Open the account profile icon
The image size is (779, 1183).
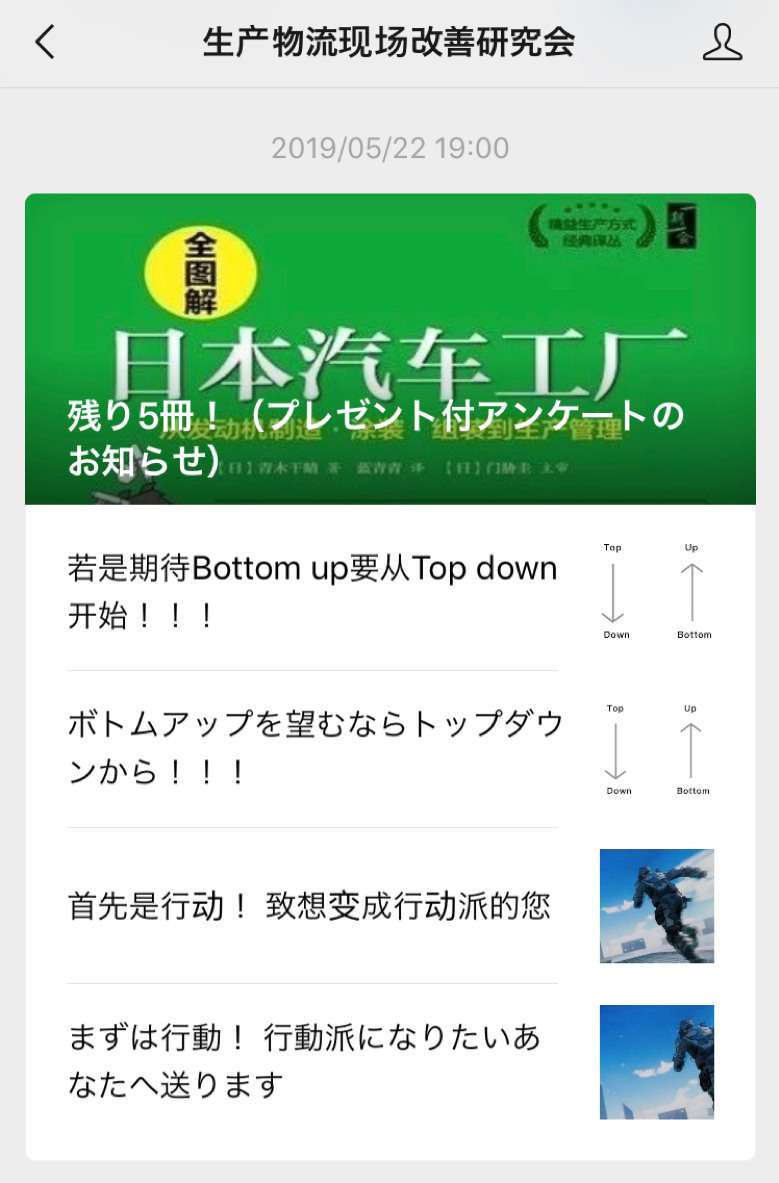722,43
